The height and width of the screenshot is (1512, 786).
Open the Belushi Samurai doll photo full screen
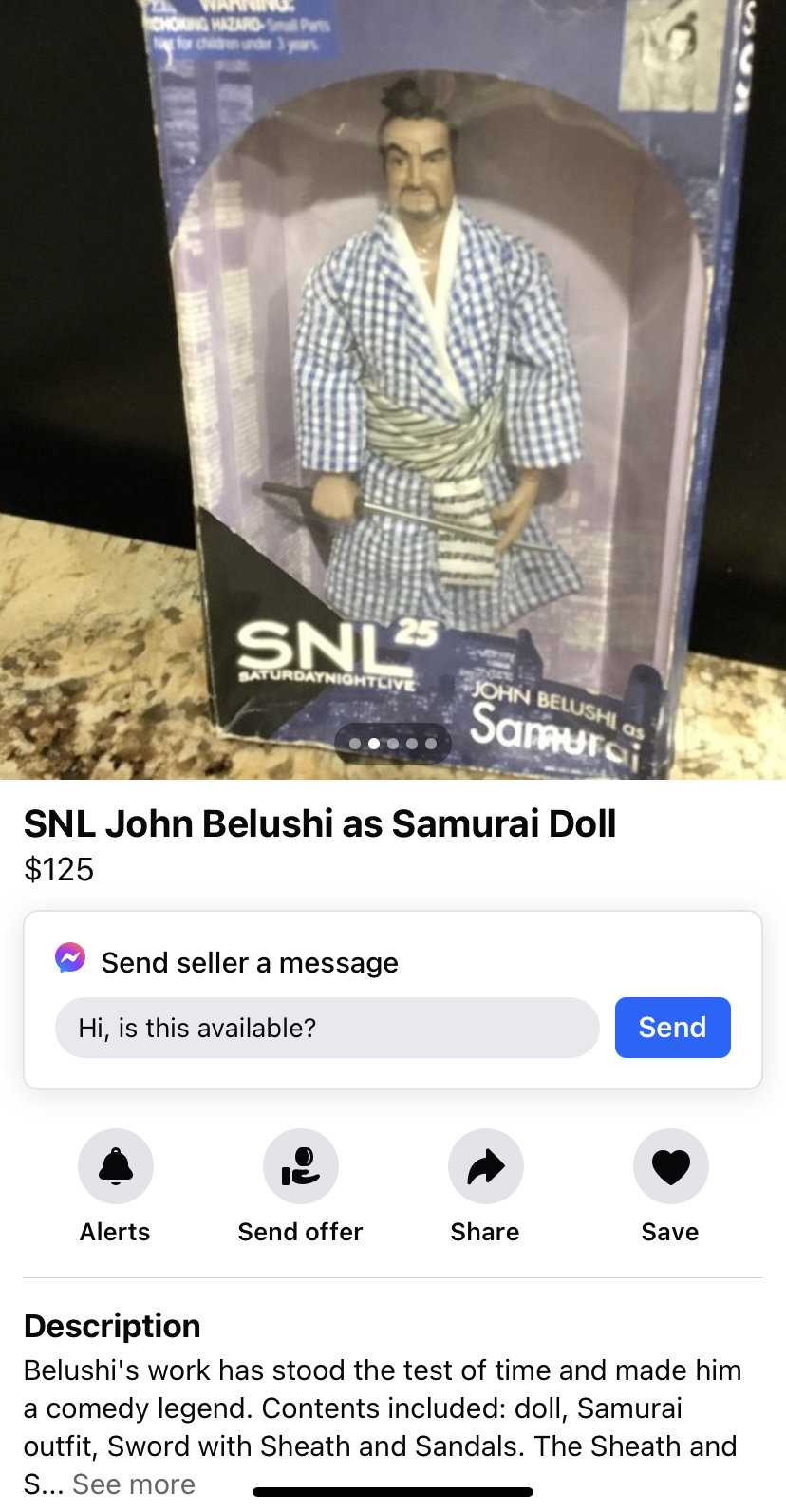click(393, 380)
